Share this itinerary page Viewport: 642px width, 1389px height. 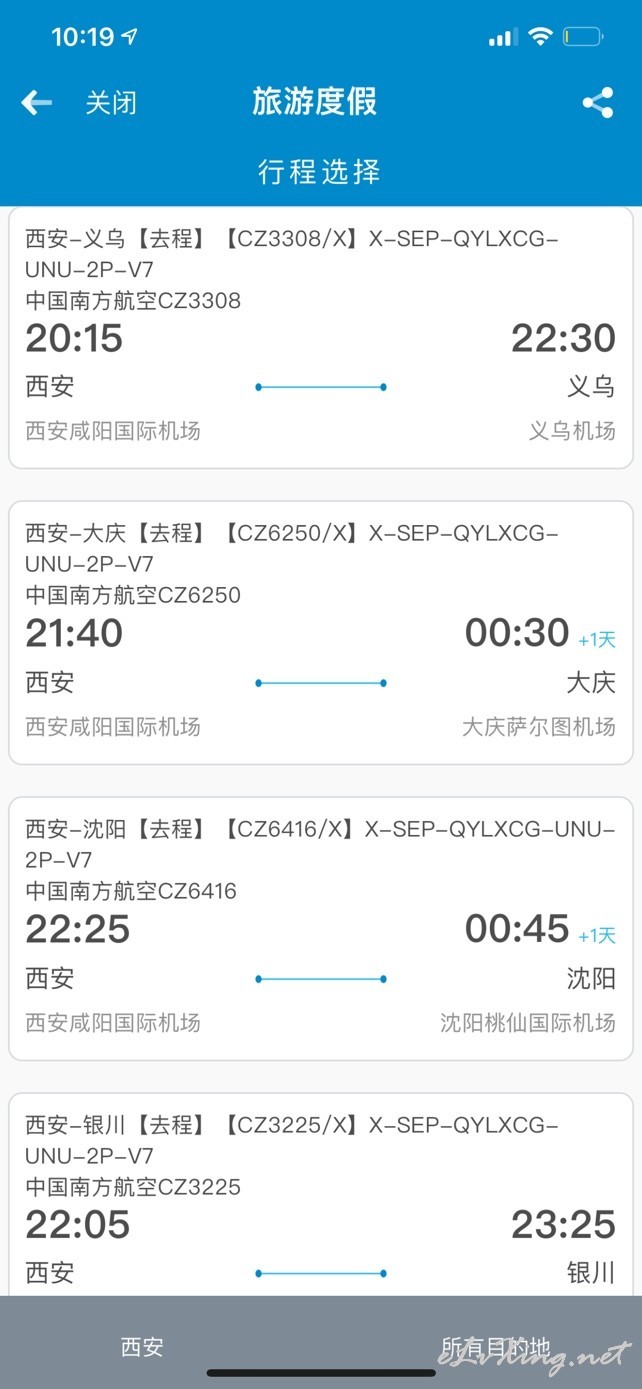point(598,102)
